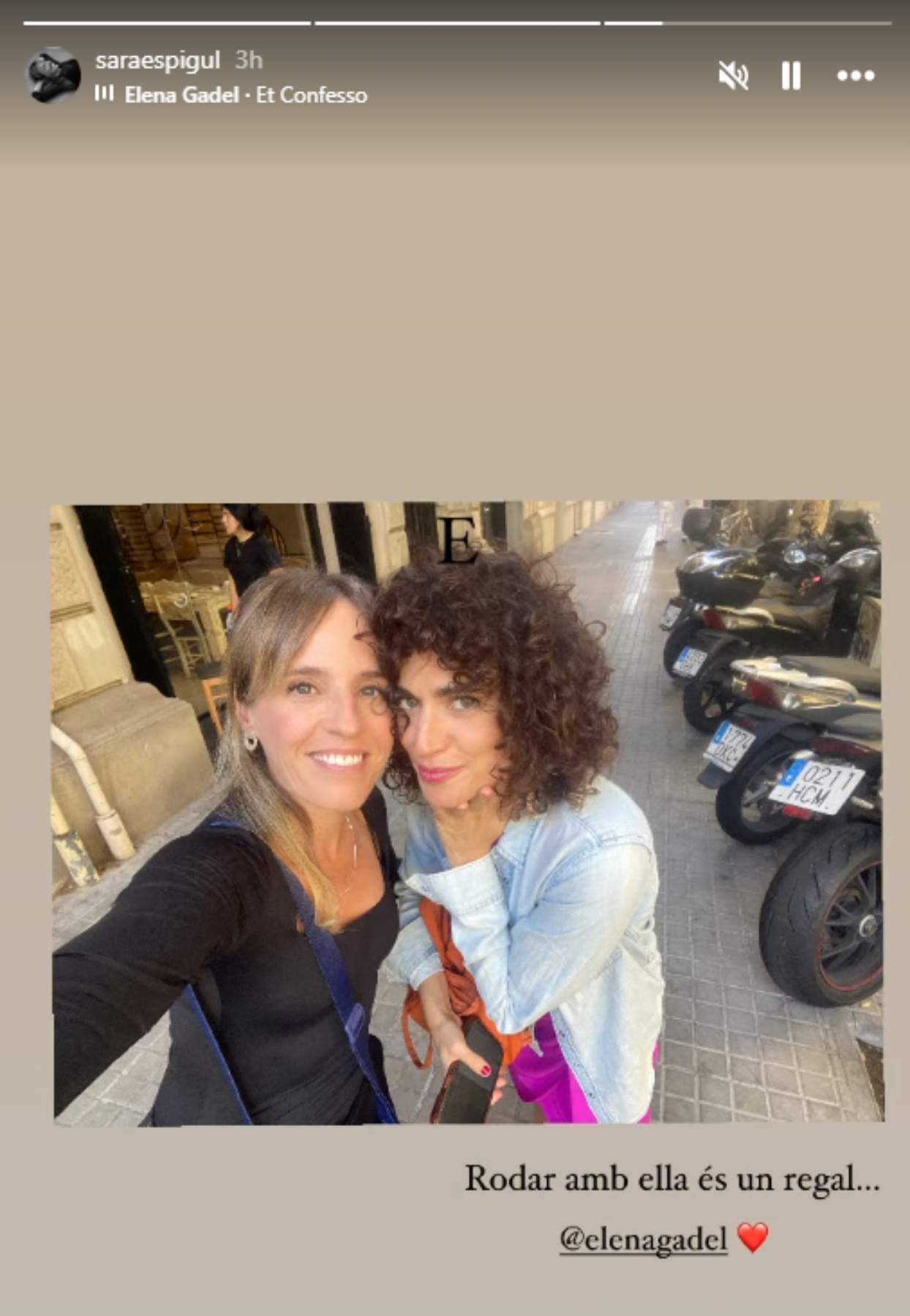Viewport: 910px width, 1316px height.
Task: Open the story options menu
Action: (855, 75)
